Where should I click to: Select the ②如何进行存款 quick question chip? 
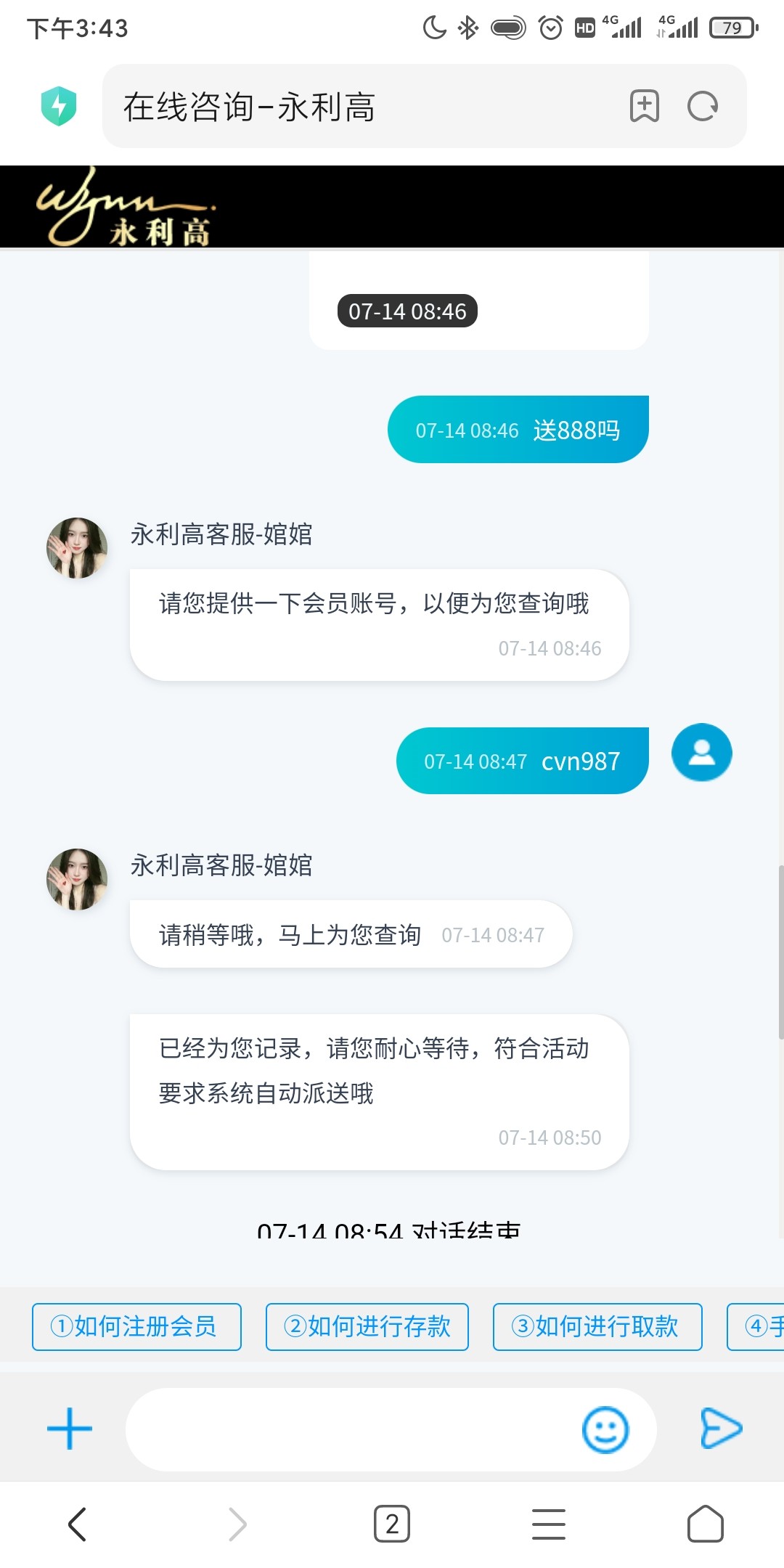point(367,1326)
